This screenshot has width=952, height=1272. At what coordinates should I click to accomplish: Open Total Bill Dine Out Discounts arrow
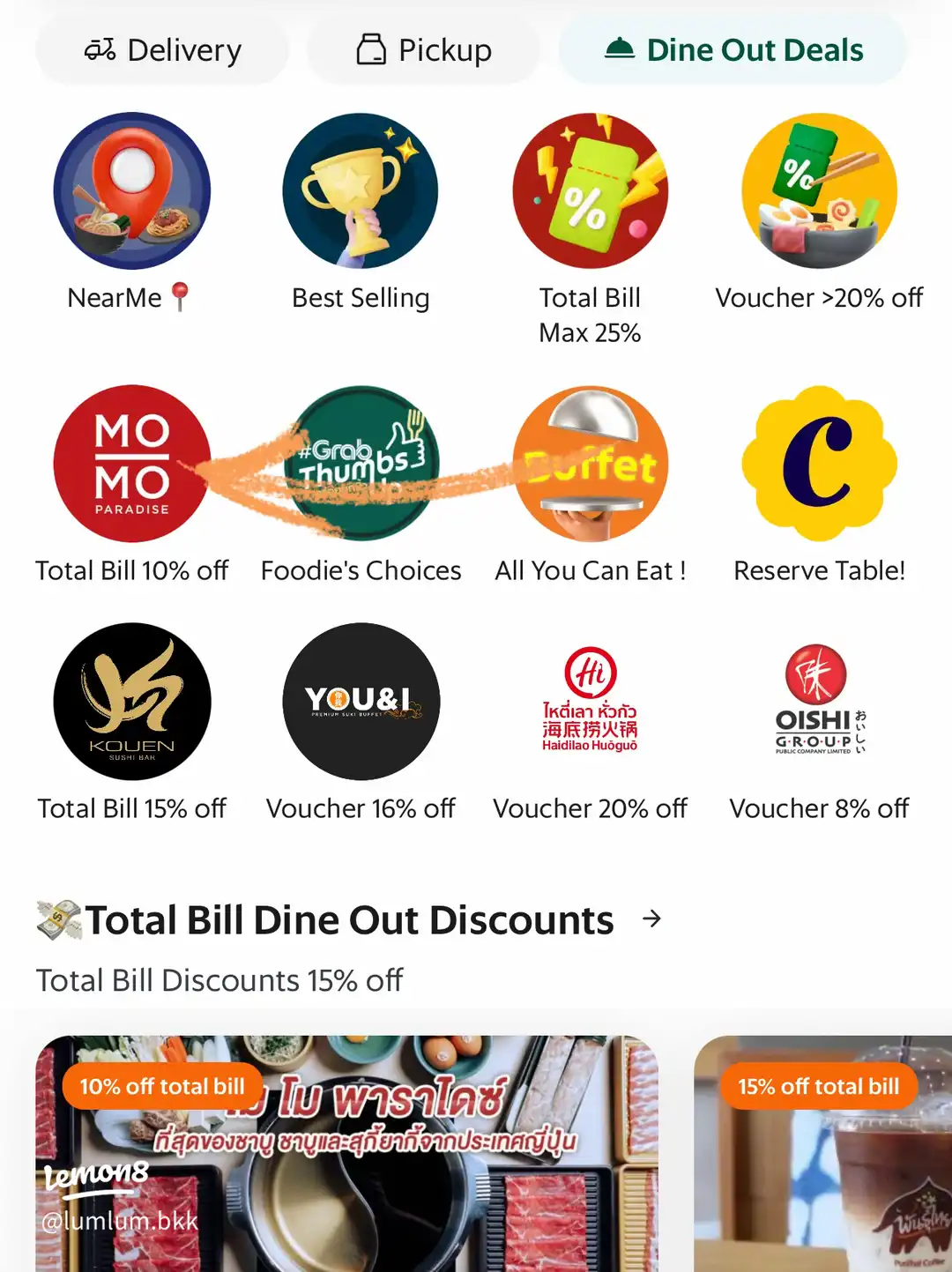click(x=652, y=920)
